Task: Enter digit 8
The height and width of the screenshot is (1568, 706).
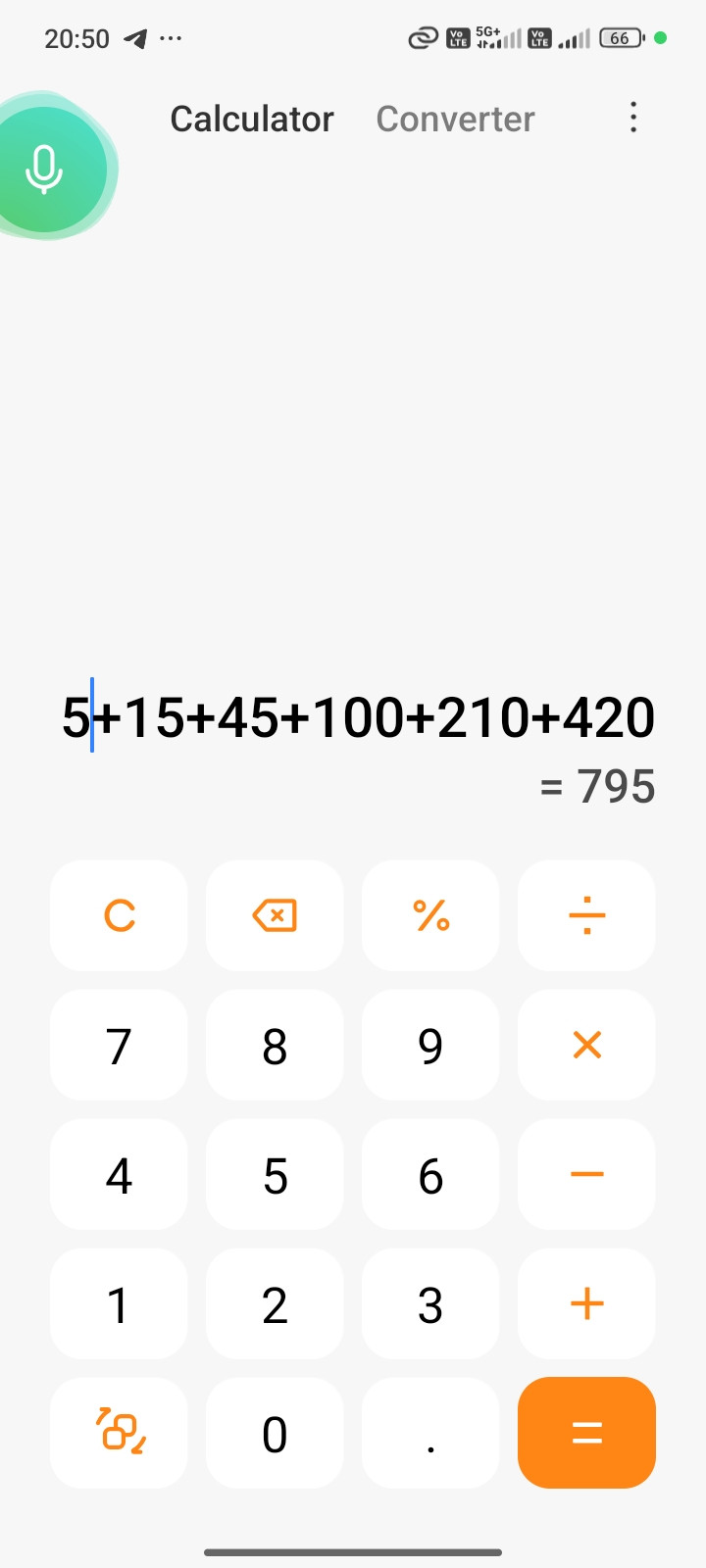Action: click(x=275, y=1045)
